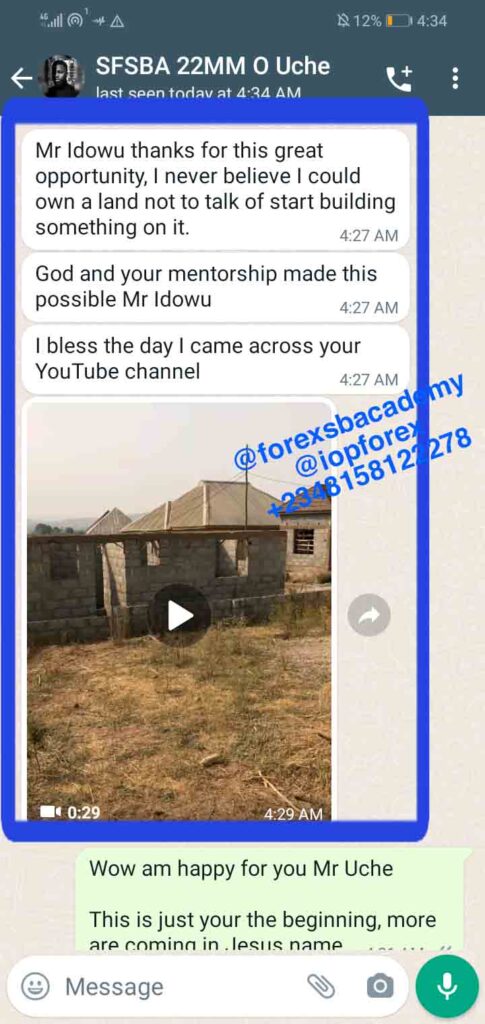The width and height of the screenshot is (485, 1024).
Task: Play the 0:29 video message
Action: (180, 615)
